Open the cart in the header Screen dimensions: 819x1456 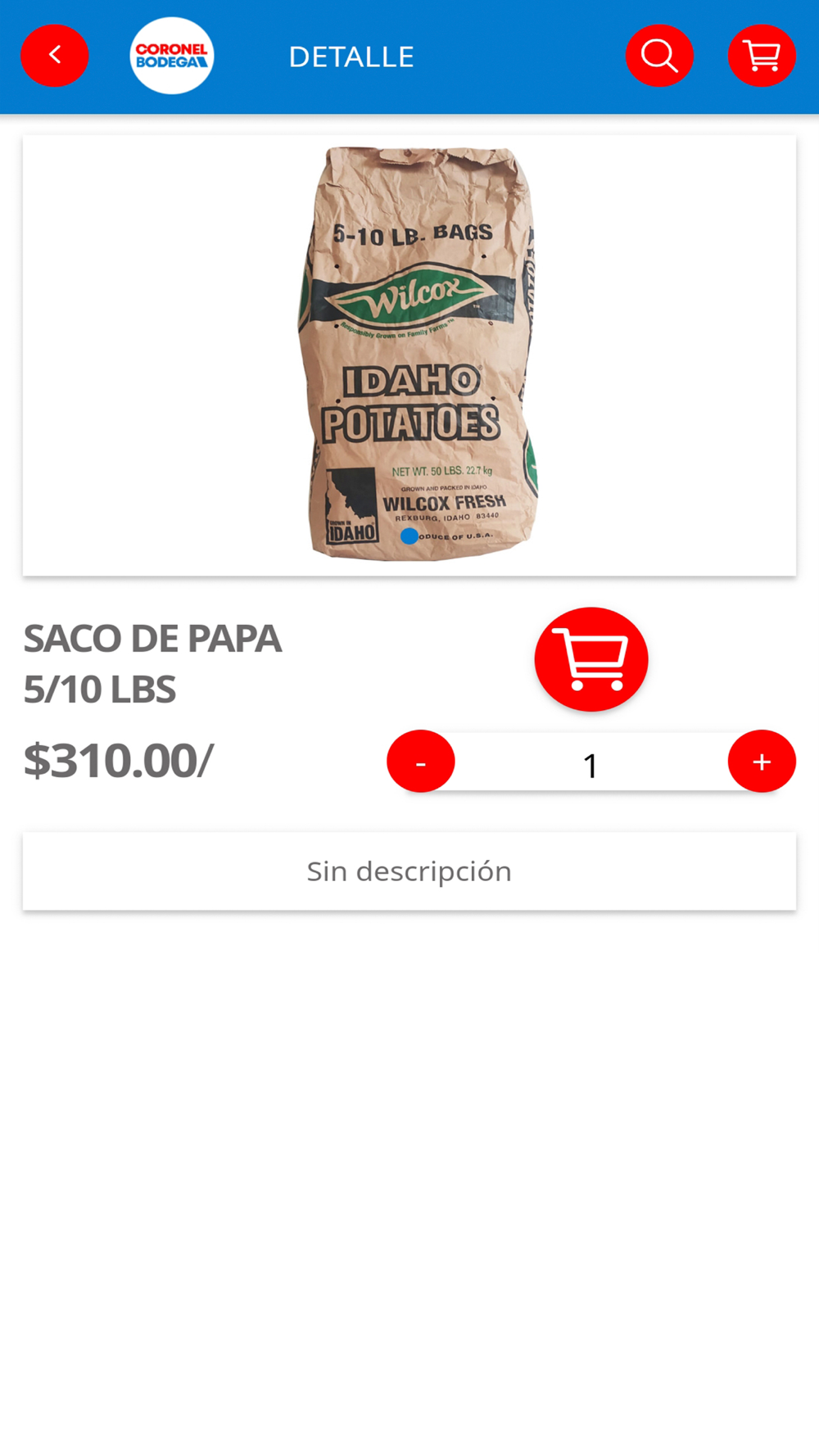click(762, 56)
